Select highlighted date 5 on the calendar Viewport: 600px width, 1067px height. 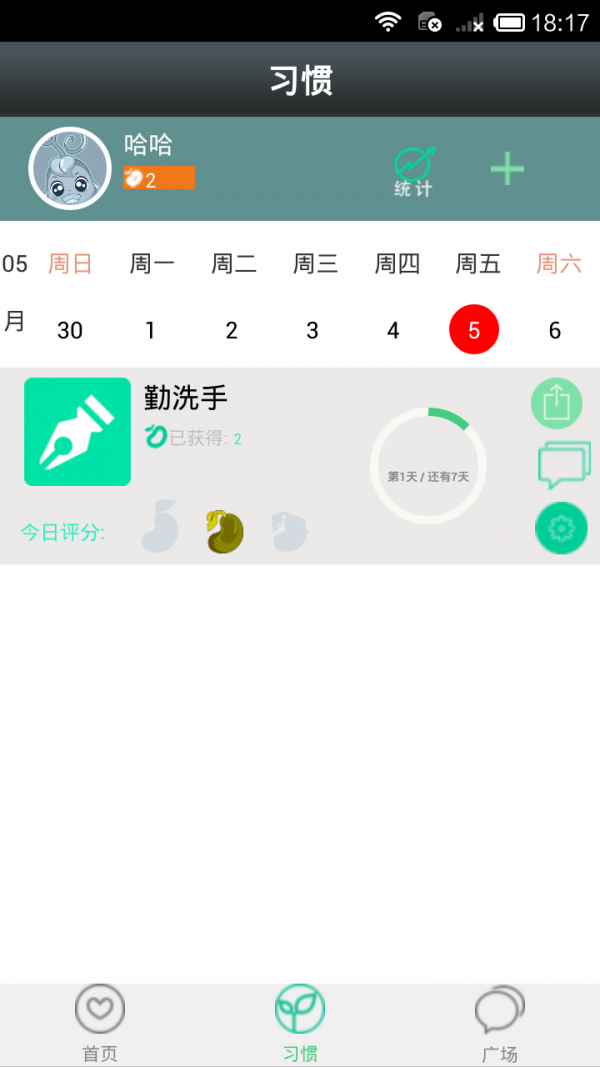[474, 330]
